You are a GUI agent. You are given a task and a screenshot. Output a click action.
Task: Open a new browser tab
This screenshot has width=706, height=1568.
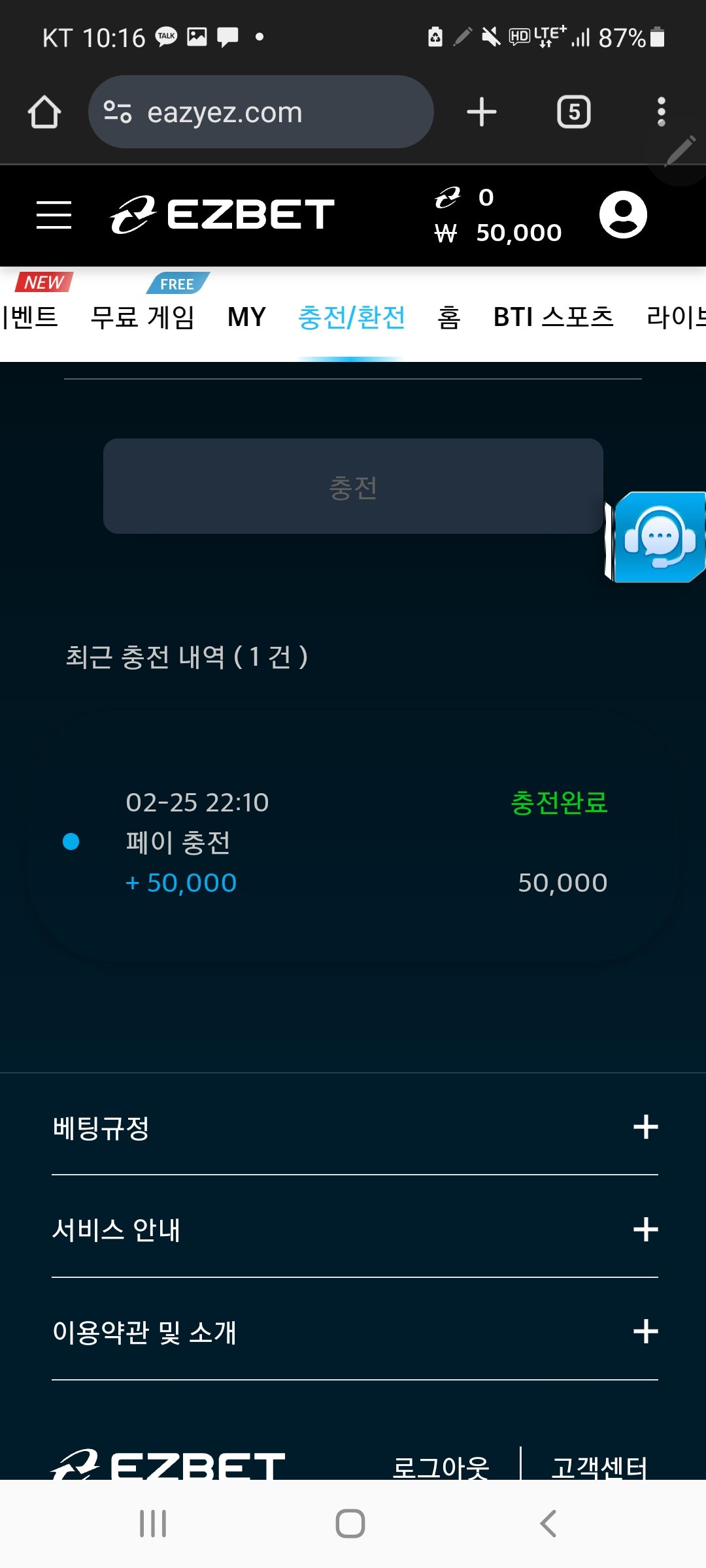(x=482, y=112)
